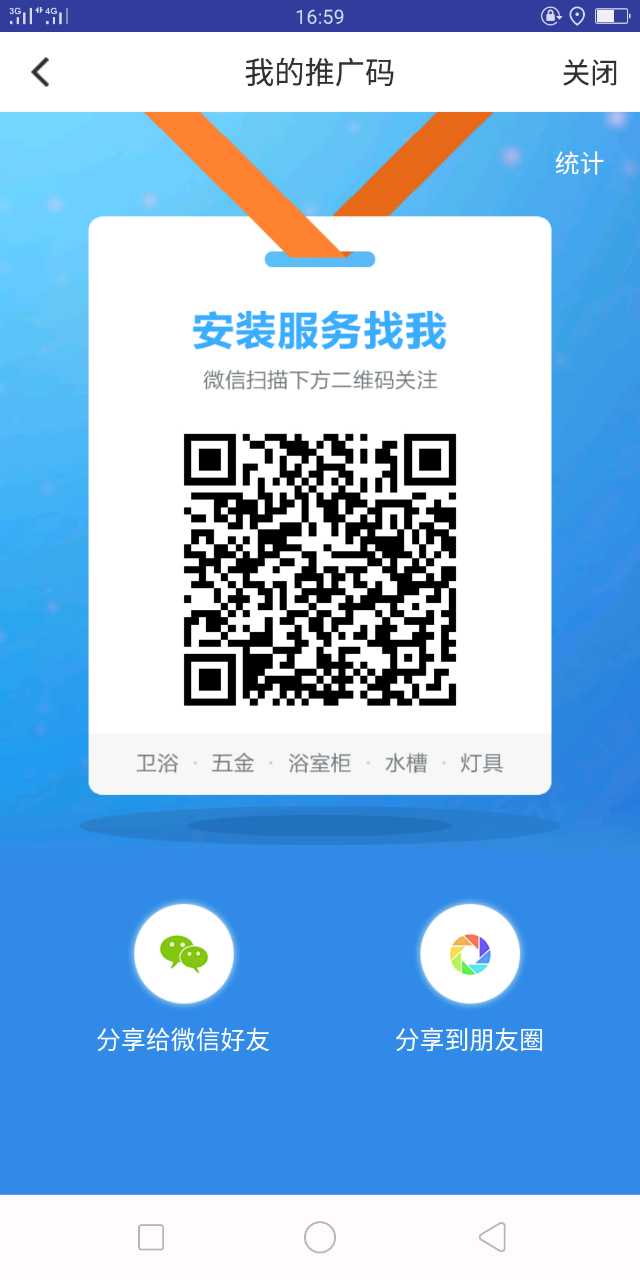Open the 统计 statistics link

pos(579,163)
